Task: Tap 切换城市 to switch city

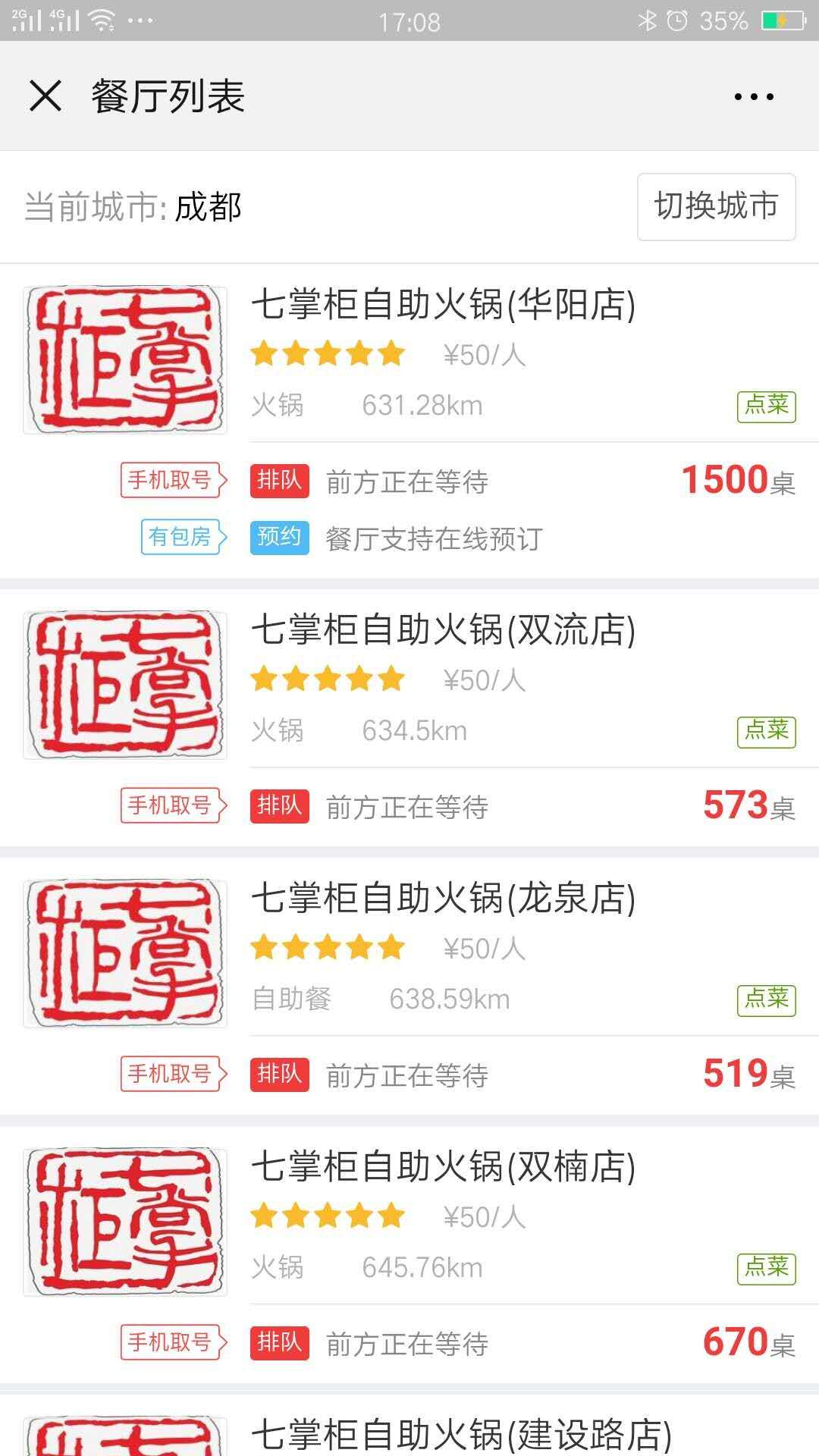Action: pos(717,206)
